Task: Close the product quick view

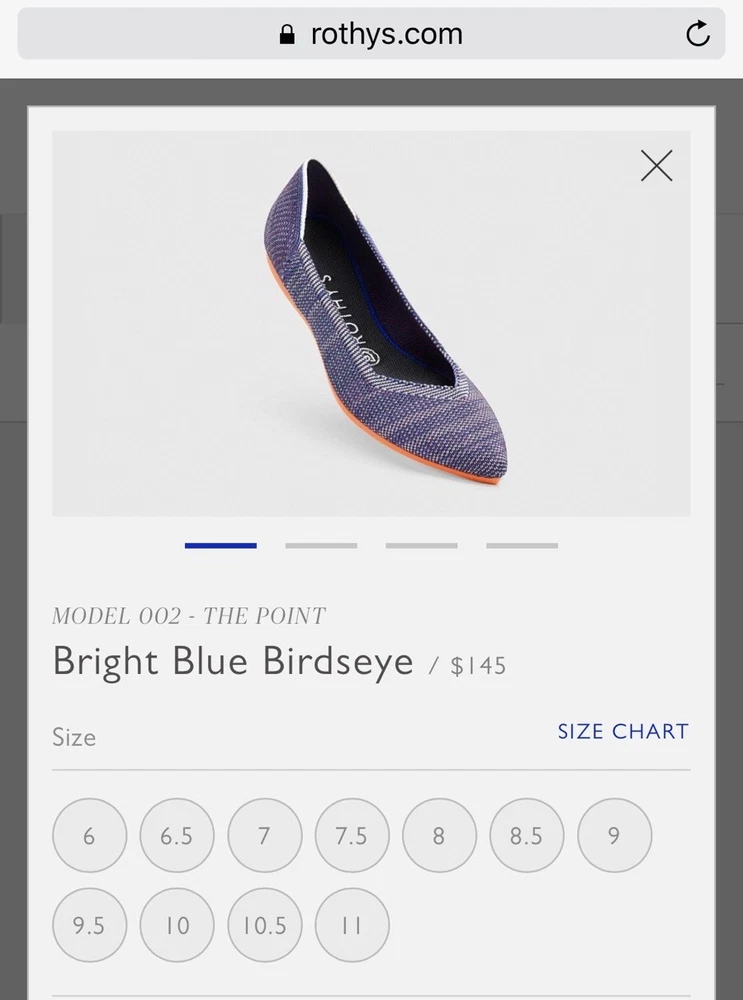Action: click(656, 165)
